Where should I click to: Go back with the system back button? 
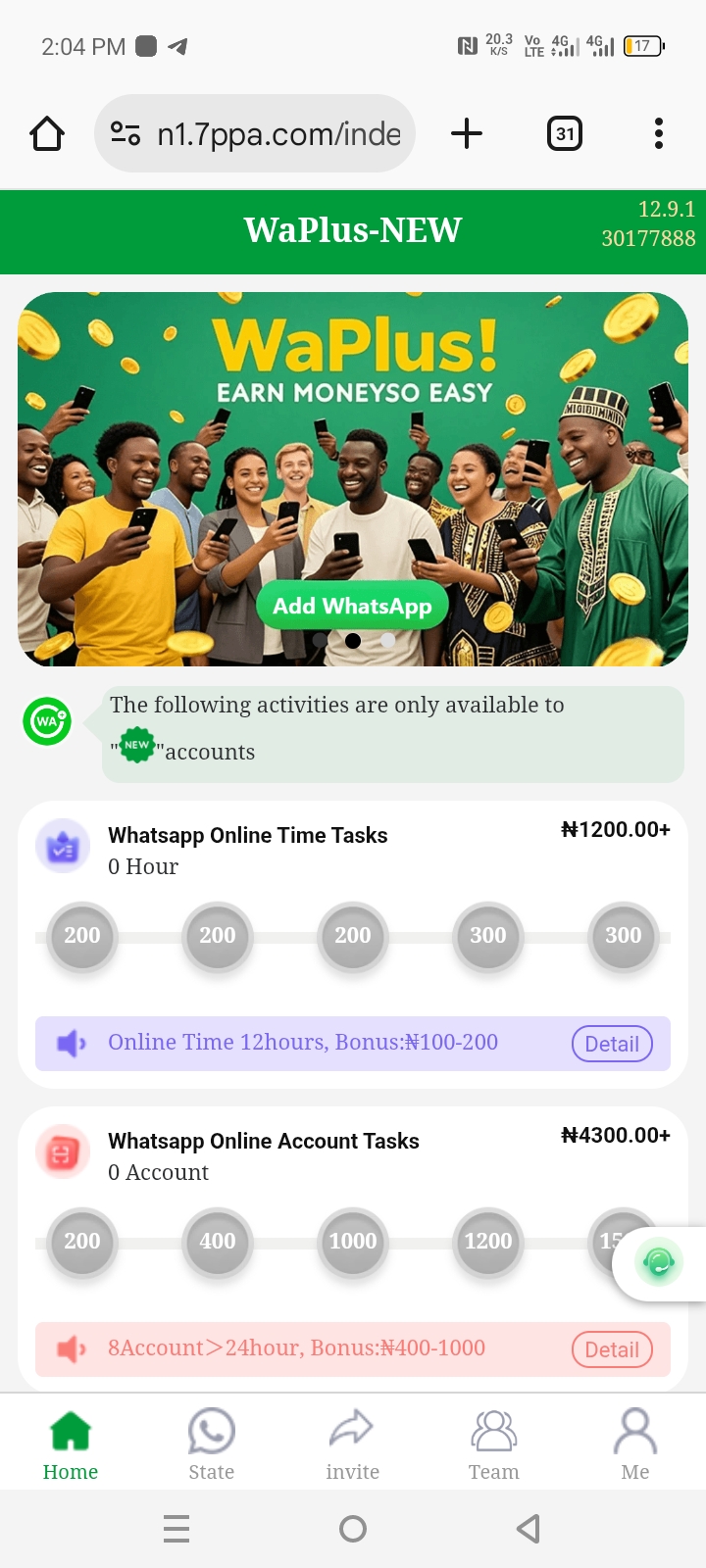click(x=529, y=1529)
